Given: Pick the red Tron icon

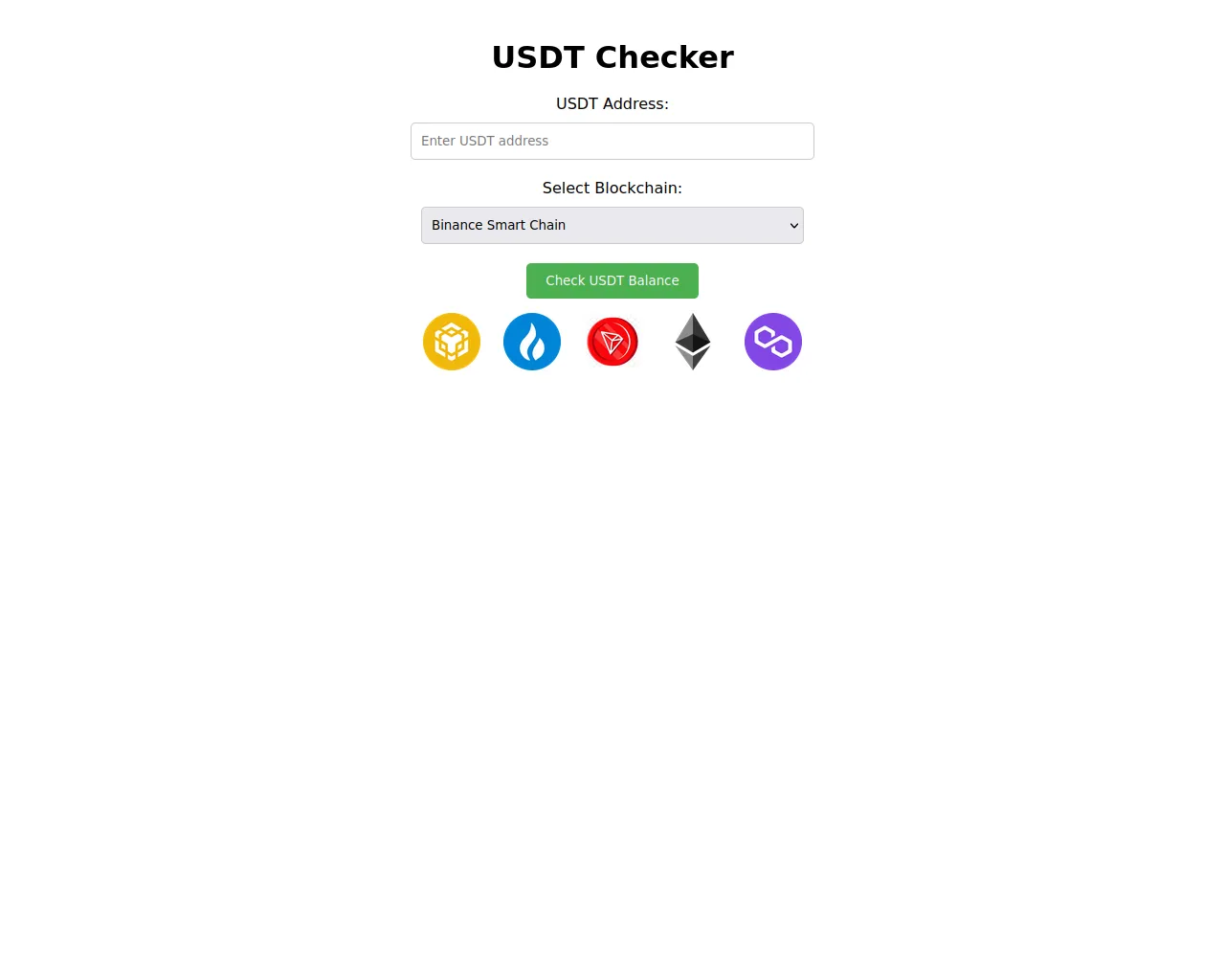Looking at the screenshot, I should coord(612,342).
